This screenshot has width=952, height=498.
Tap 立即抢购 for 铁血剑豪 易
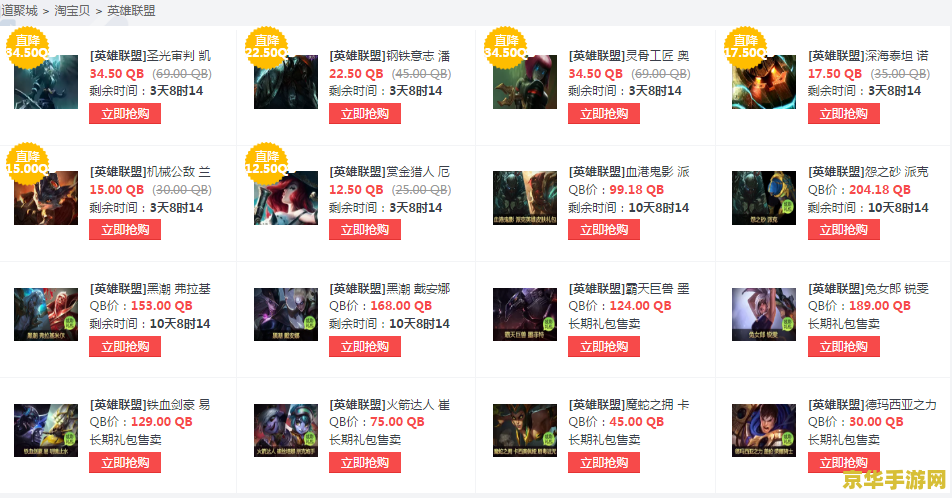(x=125, y=463)
